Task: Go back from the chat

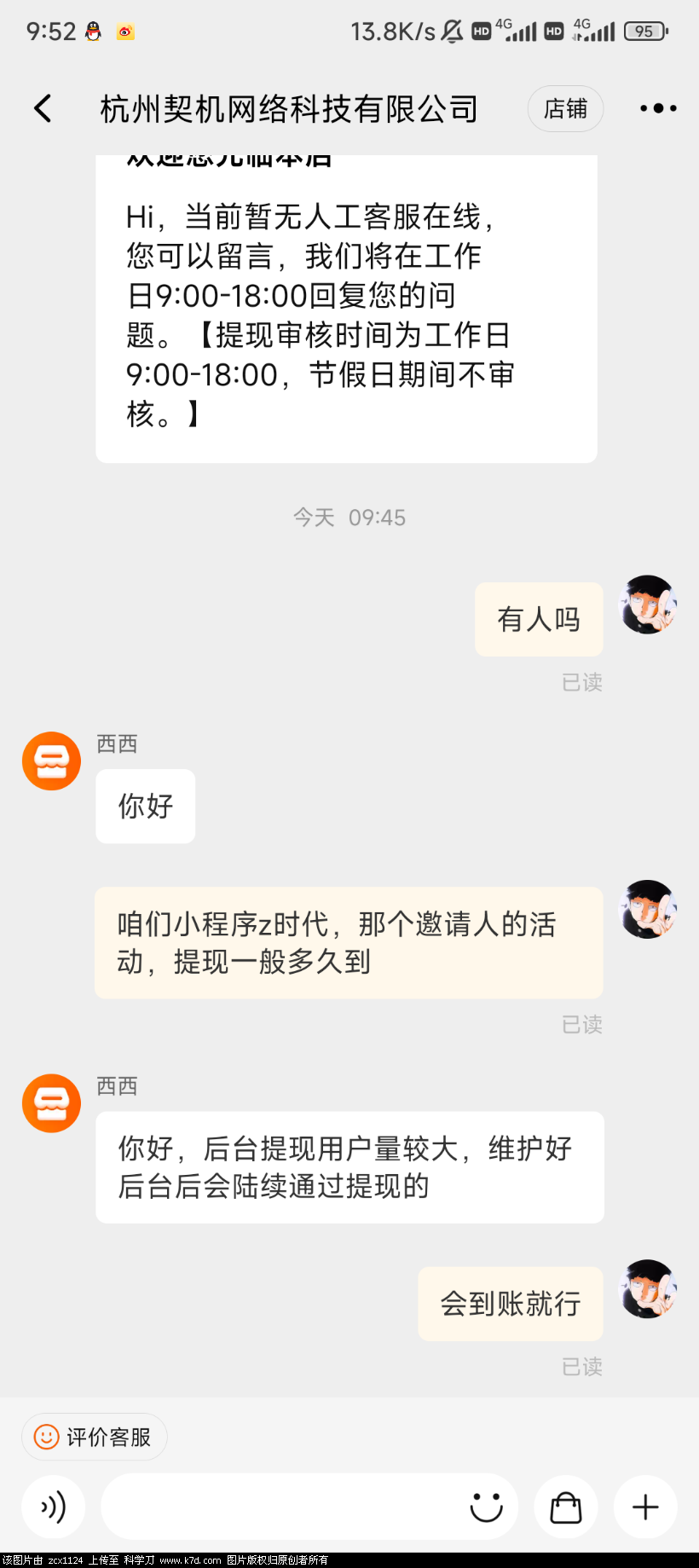Action: click(x=43, y=108)
